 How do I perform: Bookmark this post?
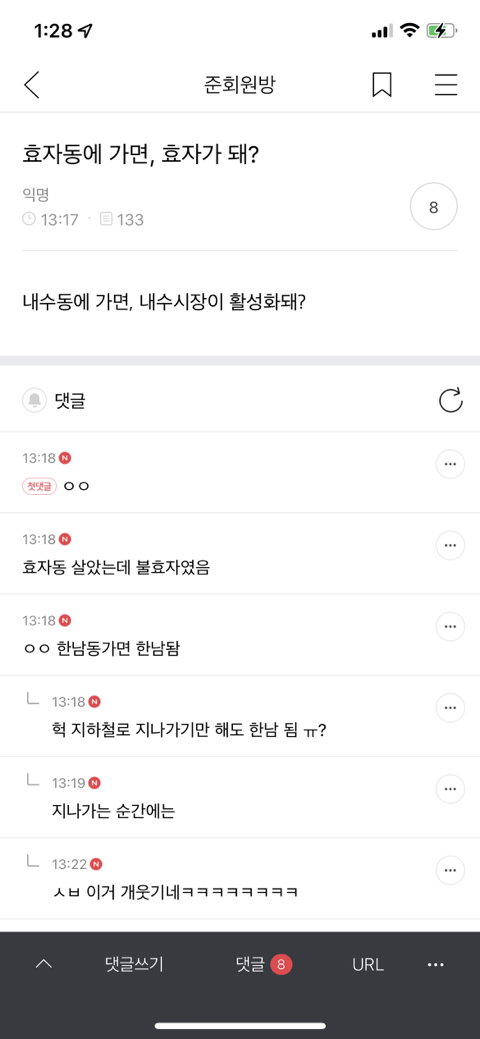pyautogui.click(x=382, y=85)
